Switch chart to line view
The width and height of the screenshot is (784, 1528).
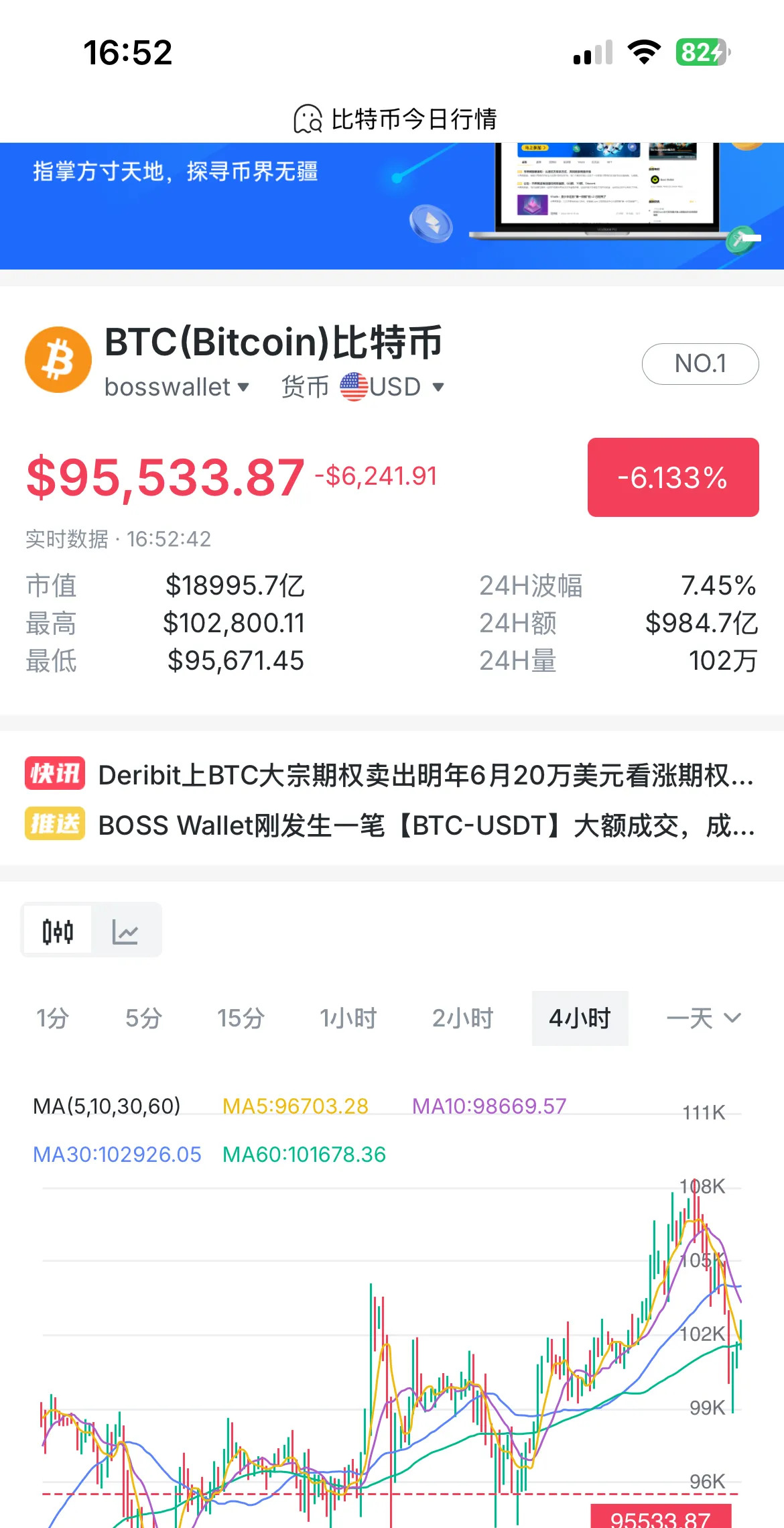click(127, 930)
